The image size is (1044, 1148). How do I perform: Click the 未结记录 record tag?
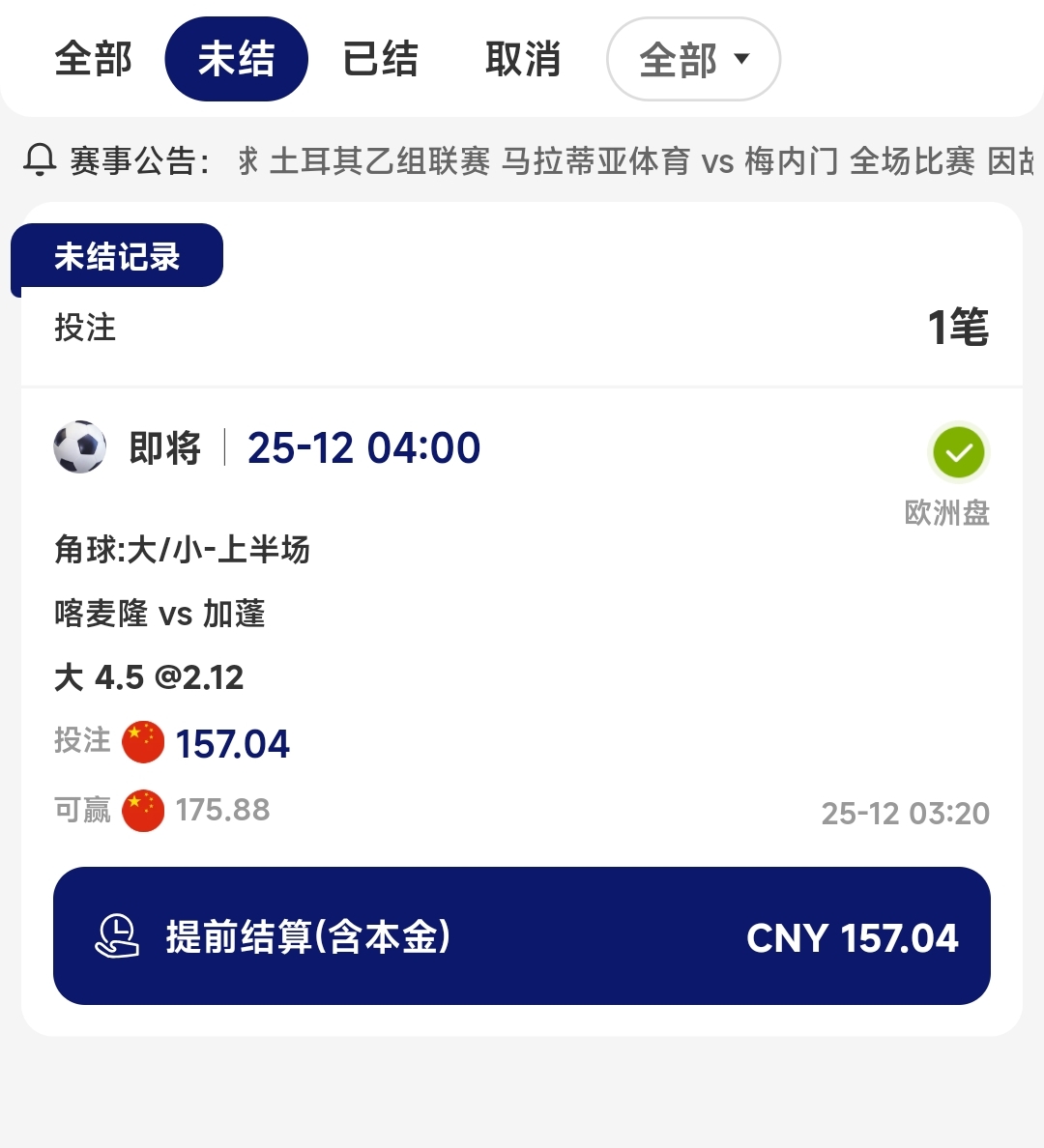pyautogui.click(x=115, y=256)
